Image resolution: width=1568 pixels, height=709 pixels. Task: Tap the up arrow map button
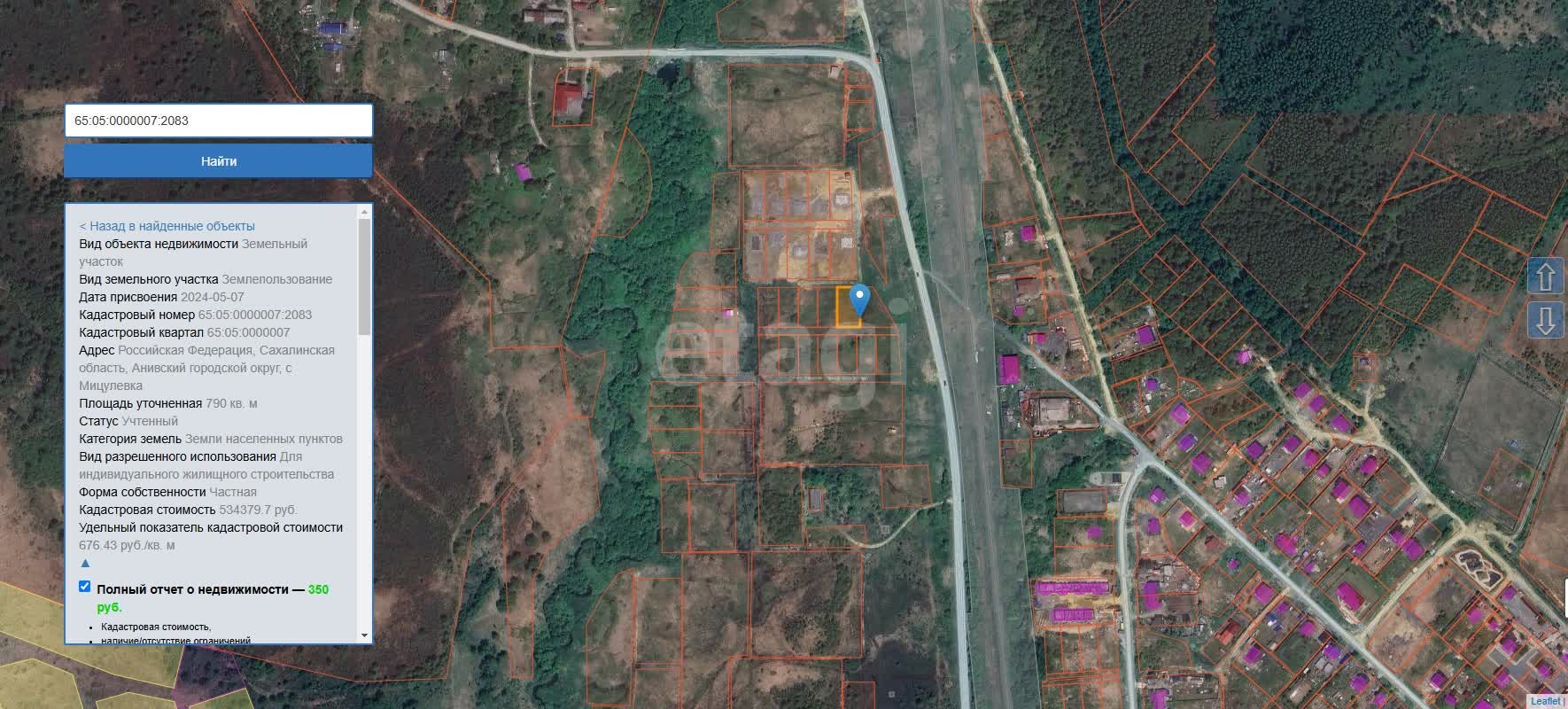1545,277
